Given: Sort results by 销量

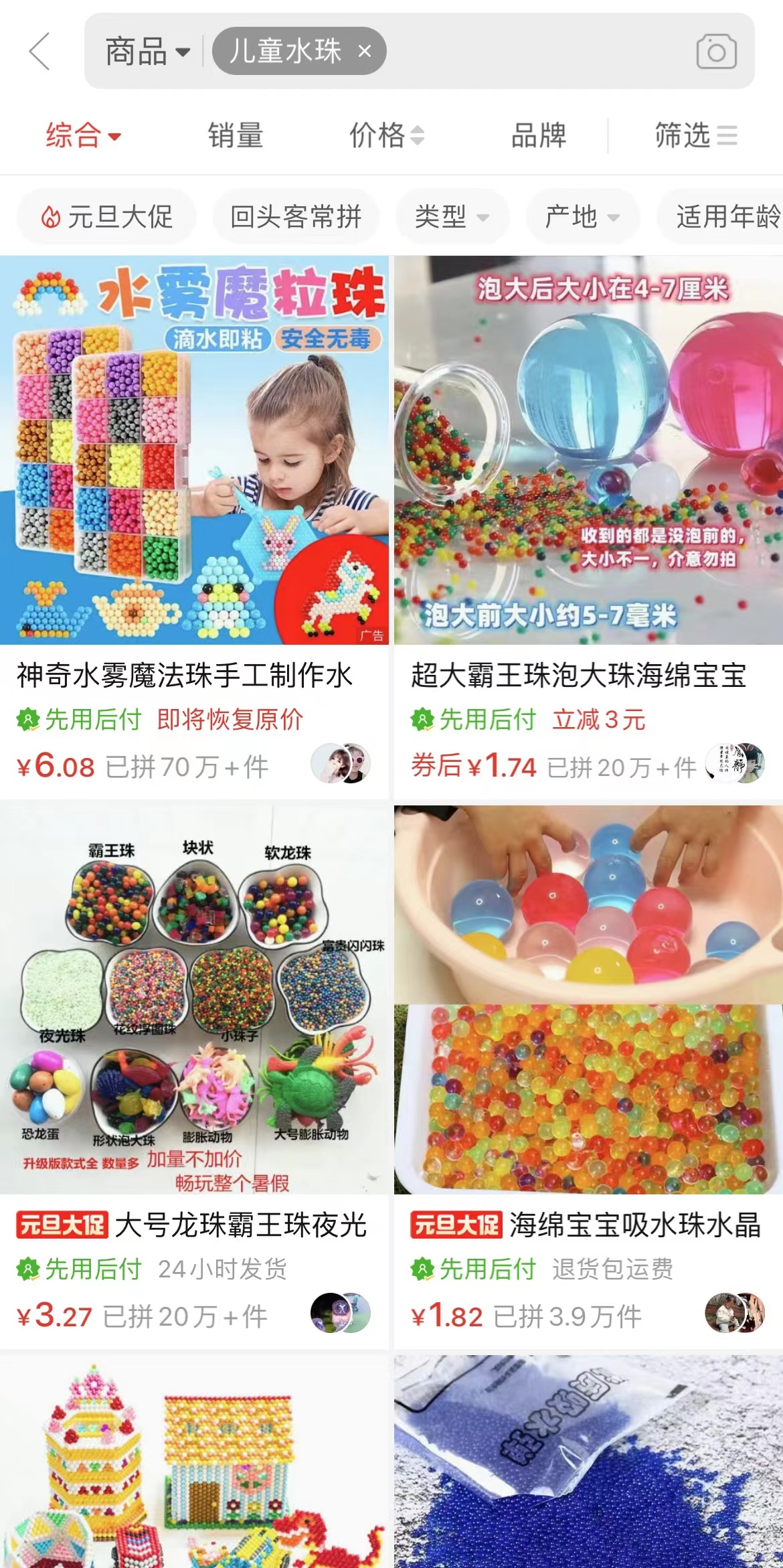Looking at the screenshot, I should [236, 135].
